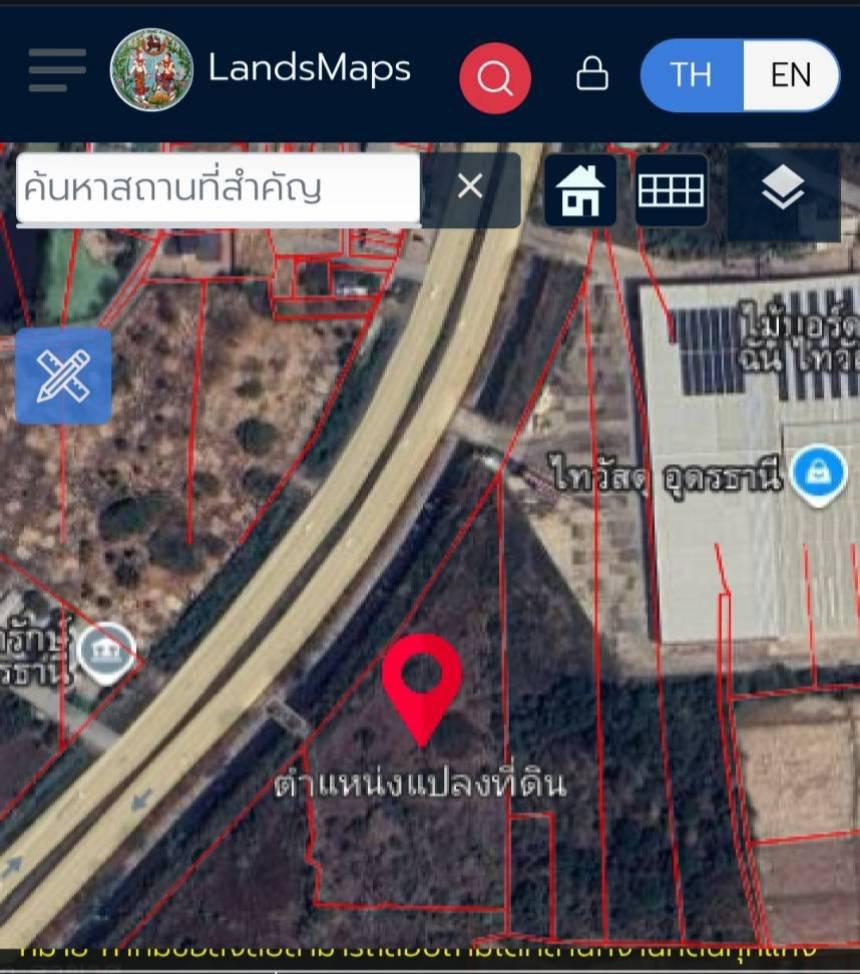Screen dimensions: 860x974
Task: Open the lock login icon
Action: (x=592, y=74)
